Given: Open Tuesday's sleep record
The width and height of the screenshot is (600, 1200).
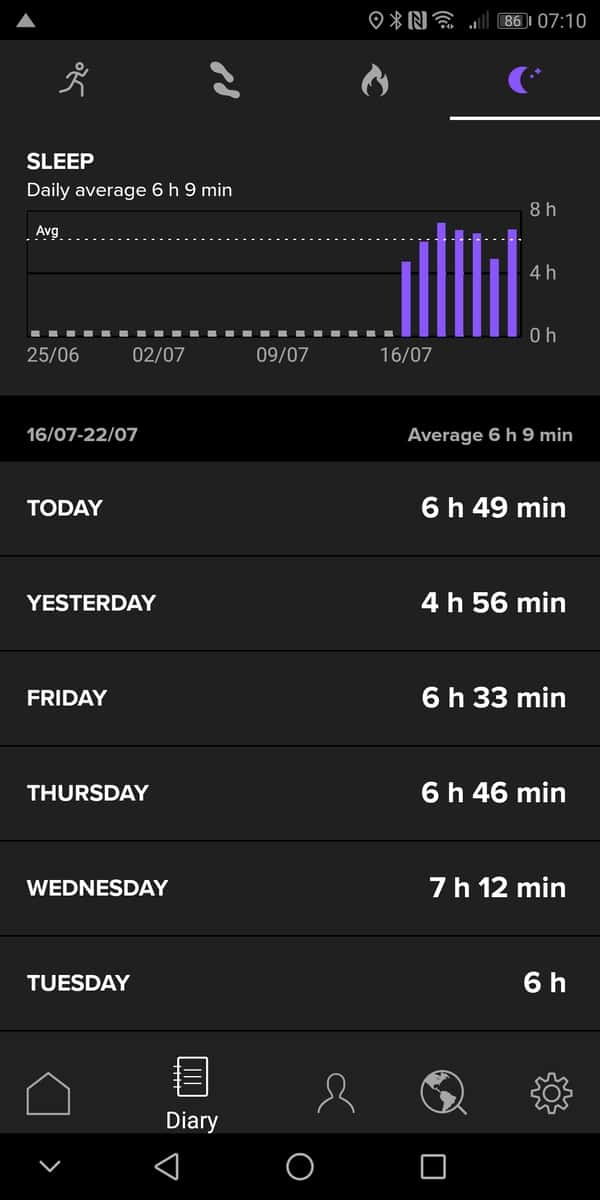Looking at the screenshot, I should tap(300, 983).
